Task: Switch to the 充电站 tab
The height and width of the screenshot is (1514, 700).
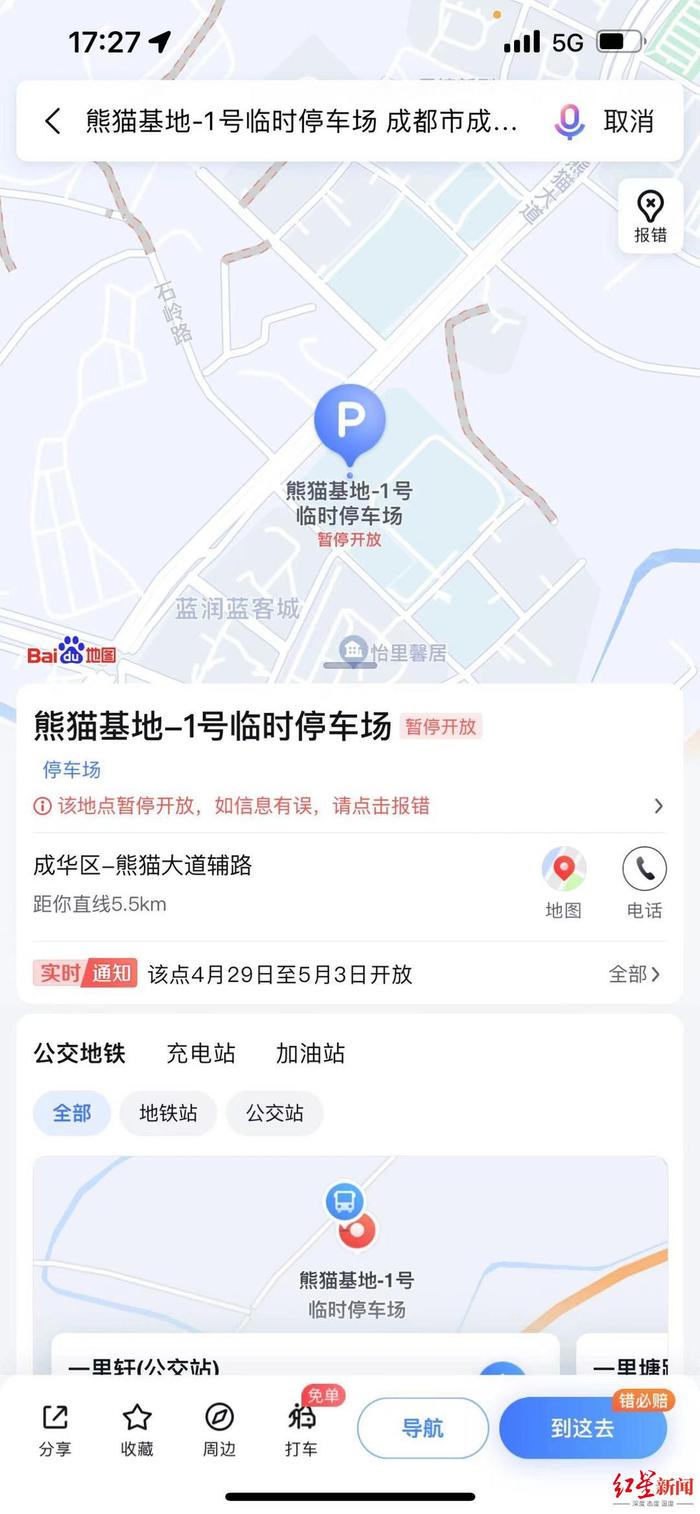Action: click(201, 1053)
